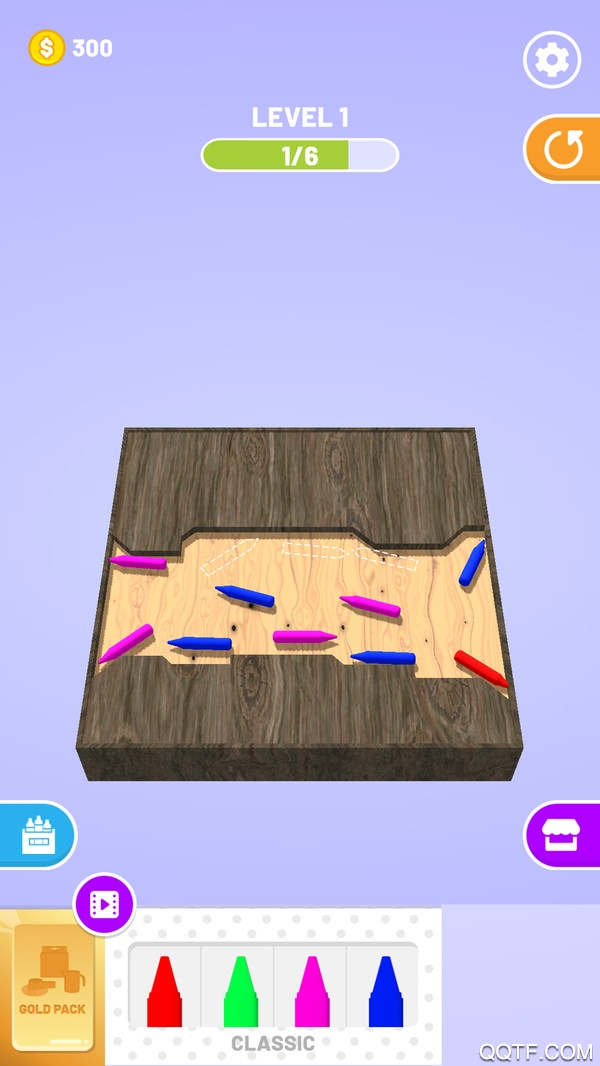The height and width of the screenshot is (1066, 600).
Task: Open the purple shop button
Action: [x=562, y=834]
